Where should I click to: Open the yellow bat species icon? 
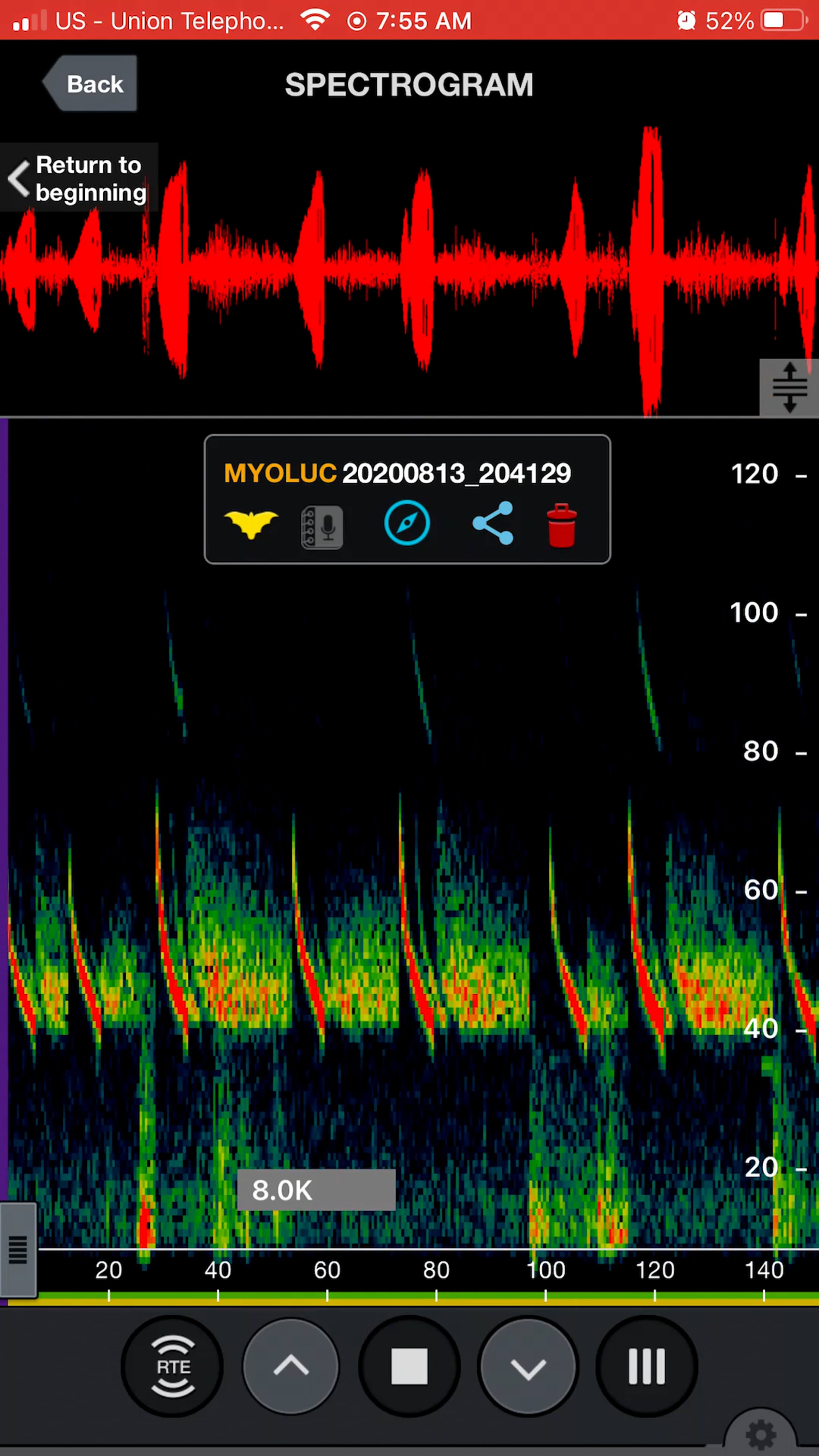click(x=251, y=524)
